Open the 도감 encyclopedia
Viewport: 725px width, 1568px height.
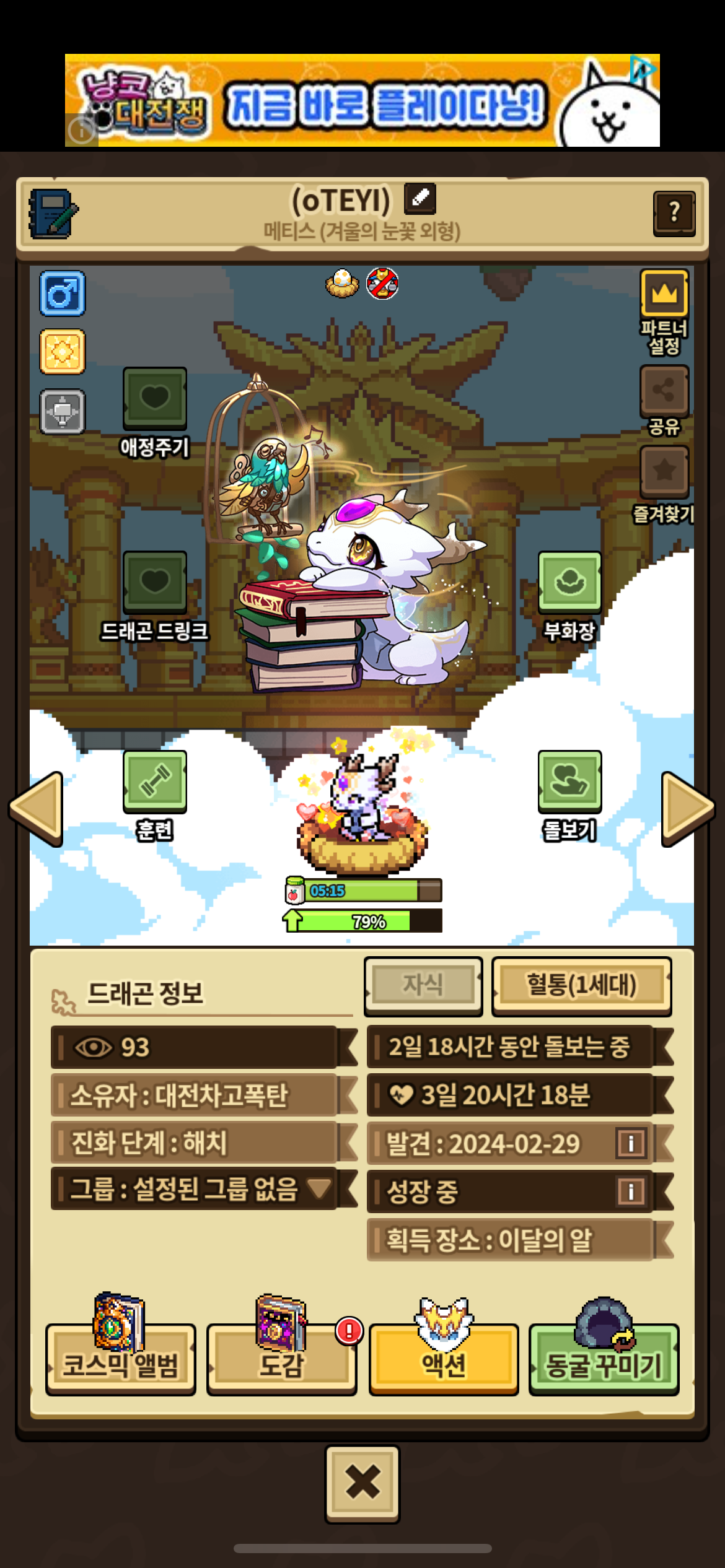pyautogui.click(x=281, y=1359)
